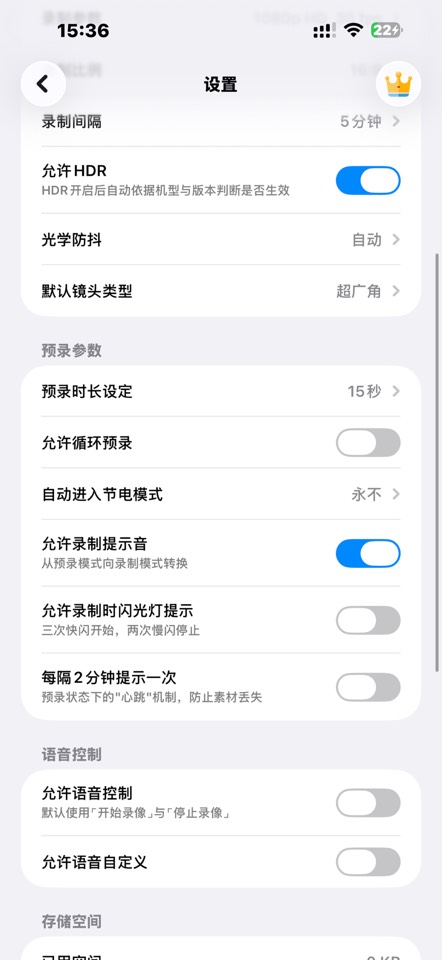Enable 允许循环预录
This screenshot has width=442, height=960.
(368, 443)
